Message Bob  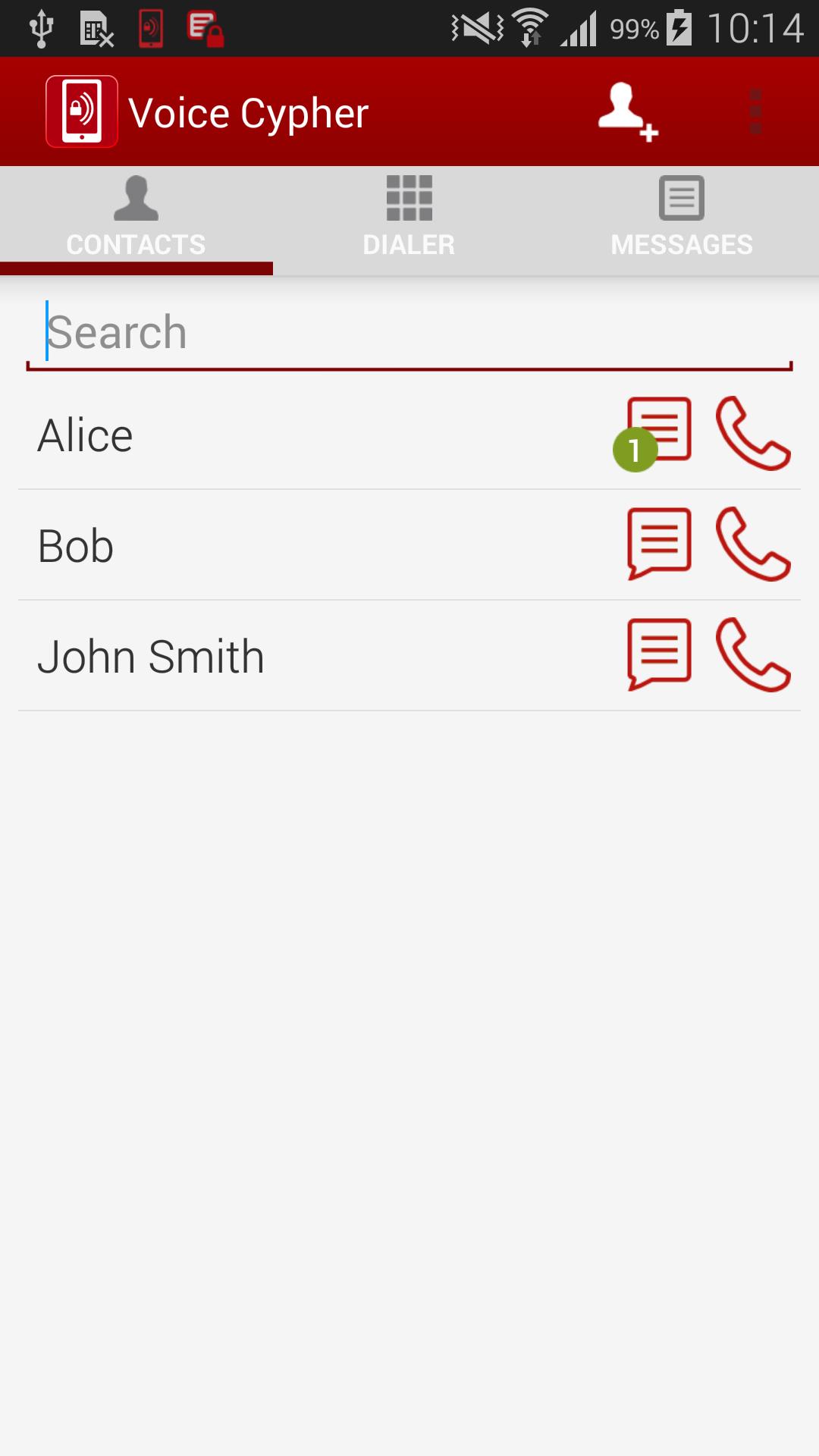point(659,544)
